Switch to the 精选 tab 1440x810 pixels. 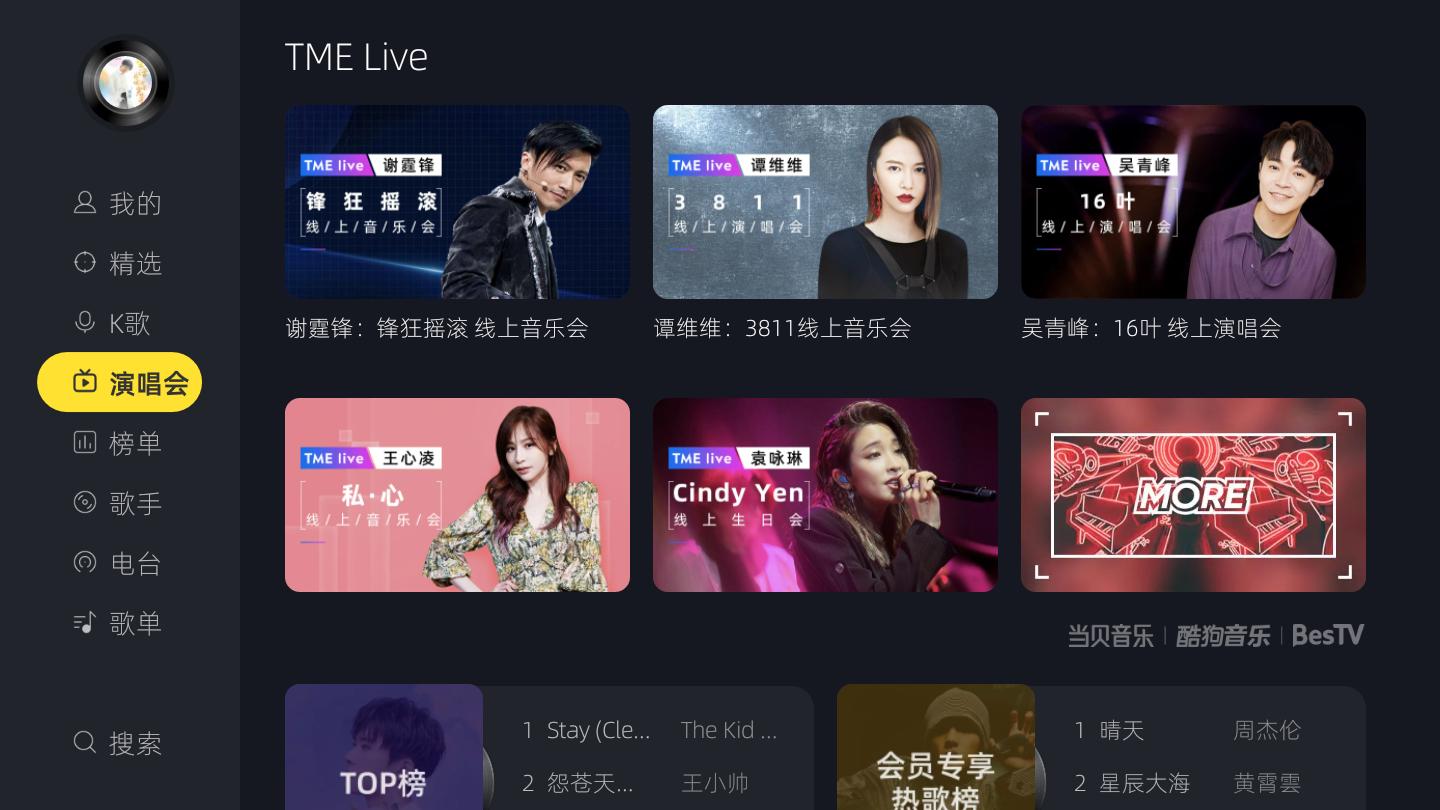(x=118, y=264)
